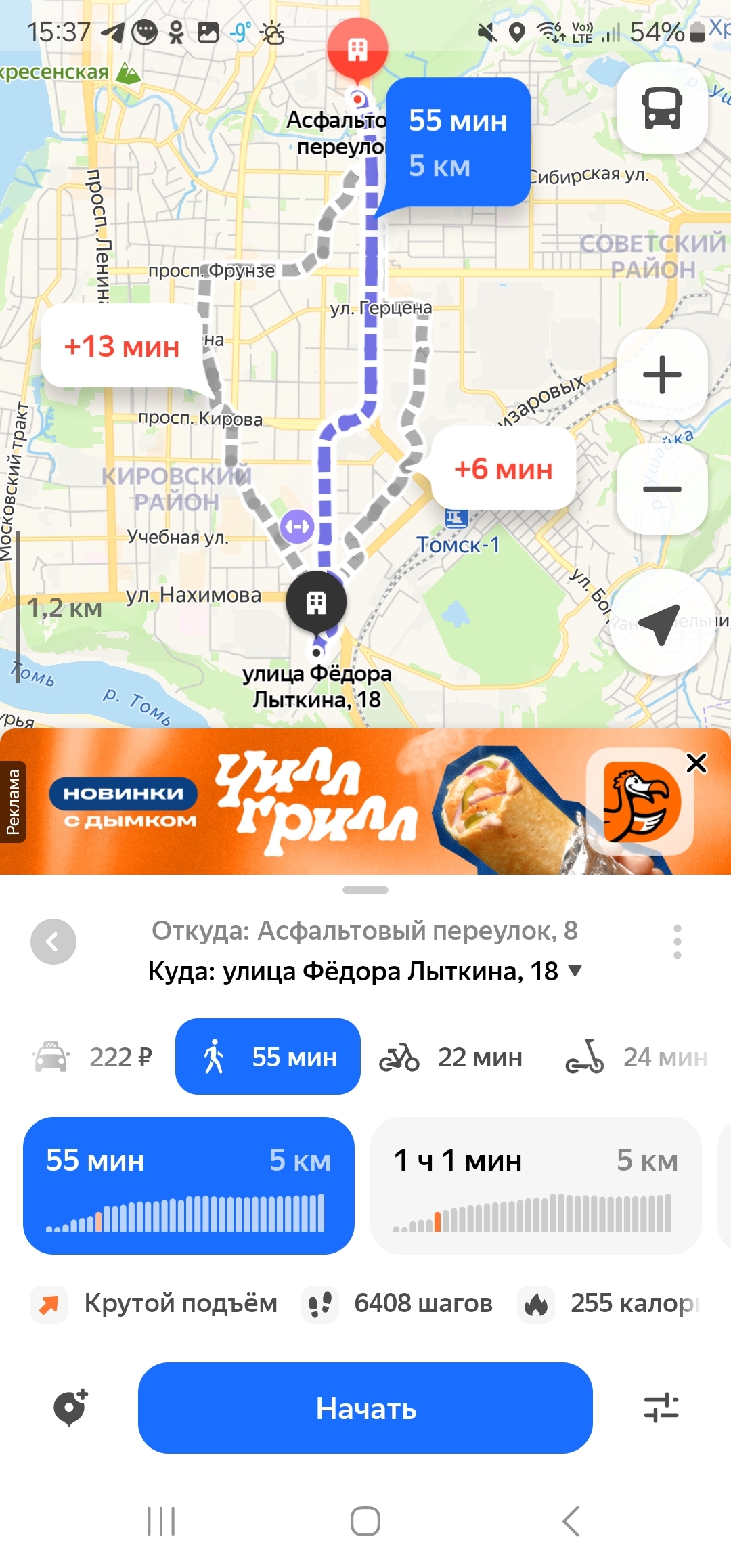731x1568 pixels.
Task: Expand the destination улица Фёдора Лыткина dropdown
Action: tap(575, 970)
